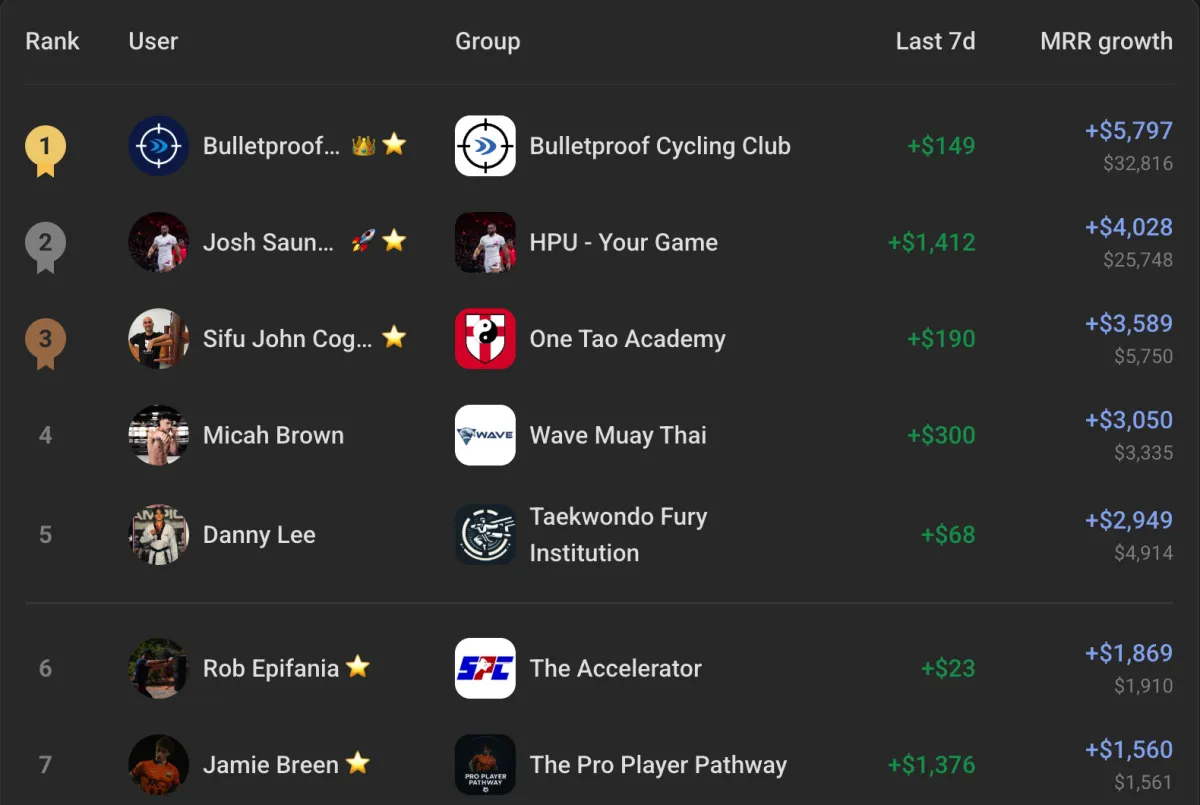1200x805 pixels.
Task: Open The Accelerator group
Action: coord(615,668)
